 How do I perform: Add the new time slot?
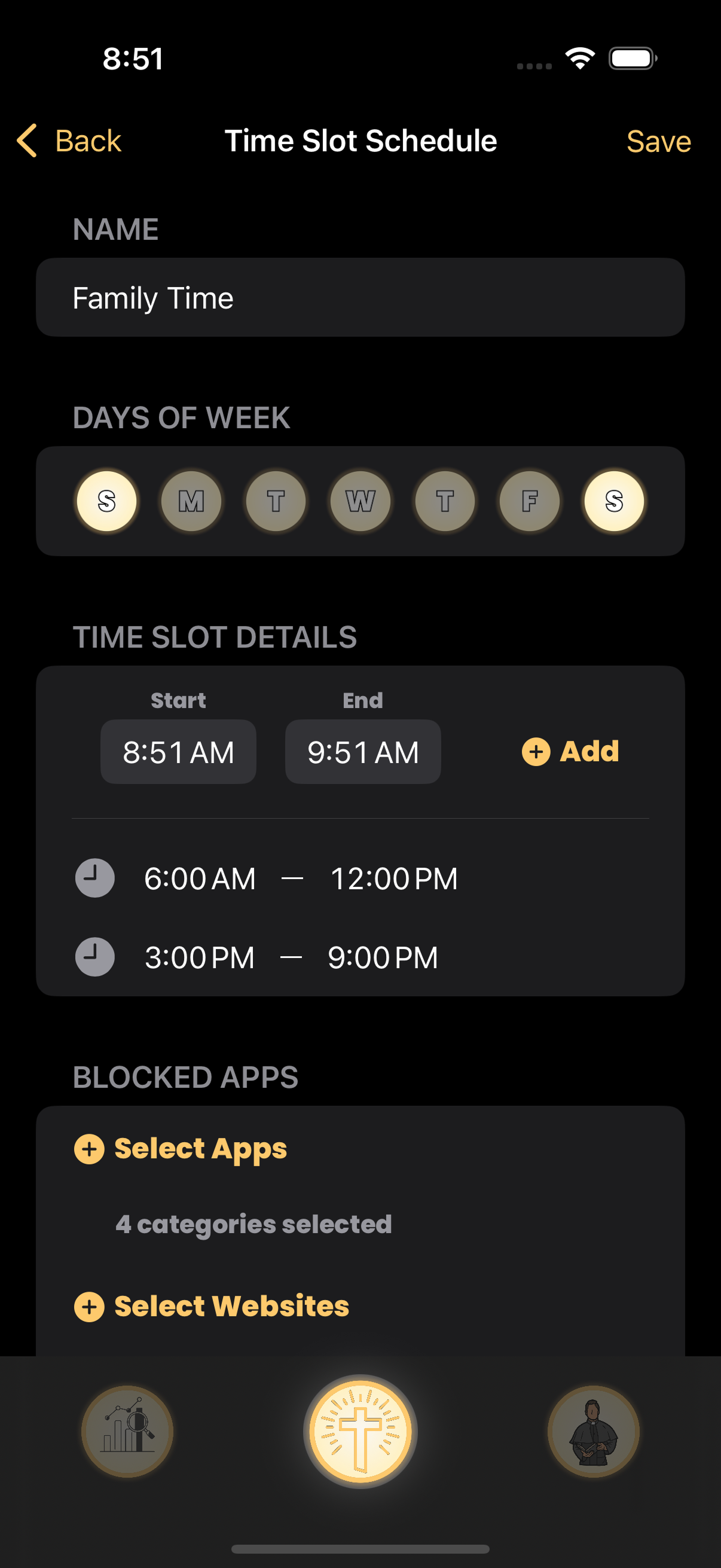tap(571, 751)
